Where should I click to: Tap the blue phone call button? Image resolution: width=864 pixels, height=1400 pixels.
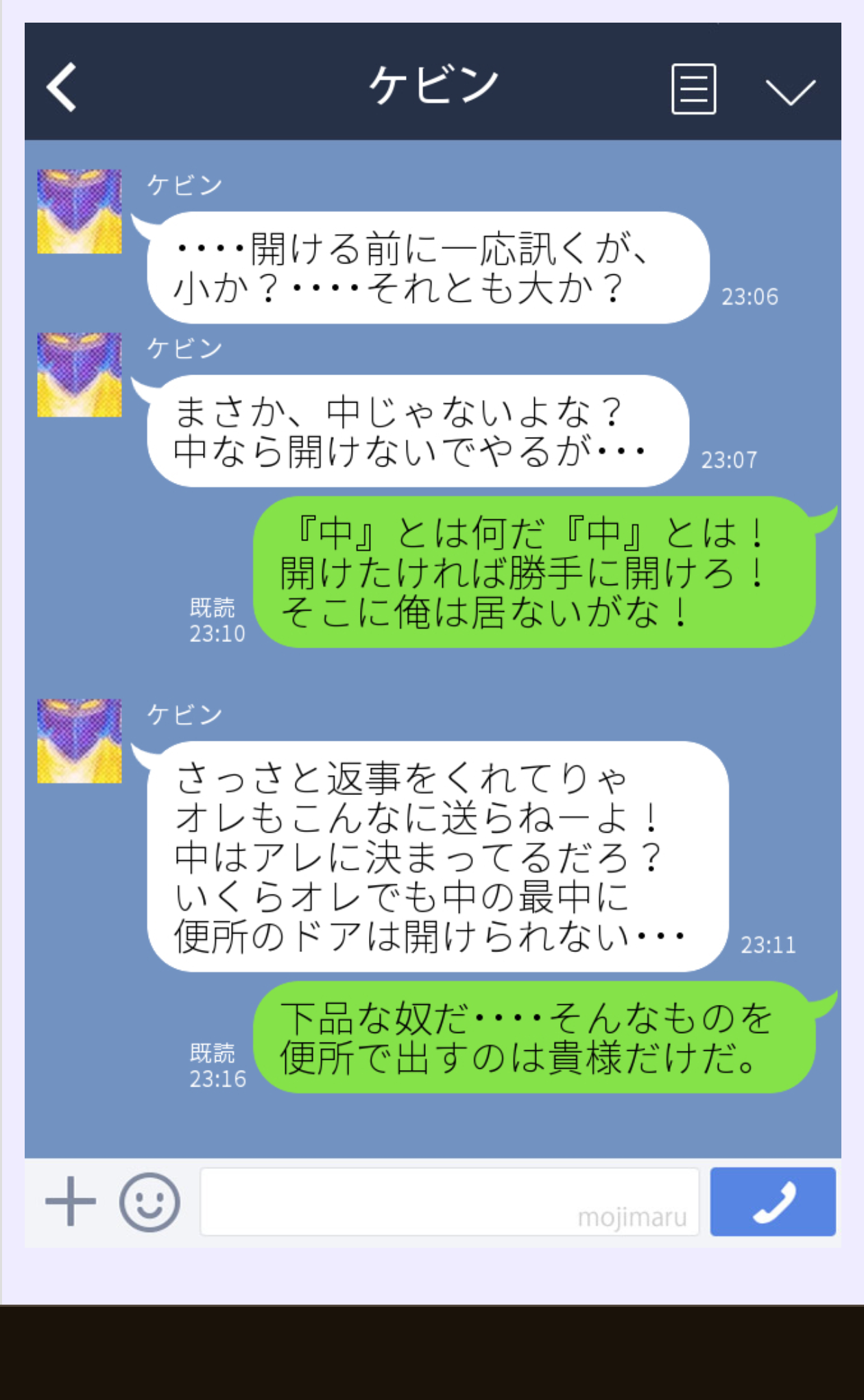click(x=773, y=1202)
